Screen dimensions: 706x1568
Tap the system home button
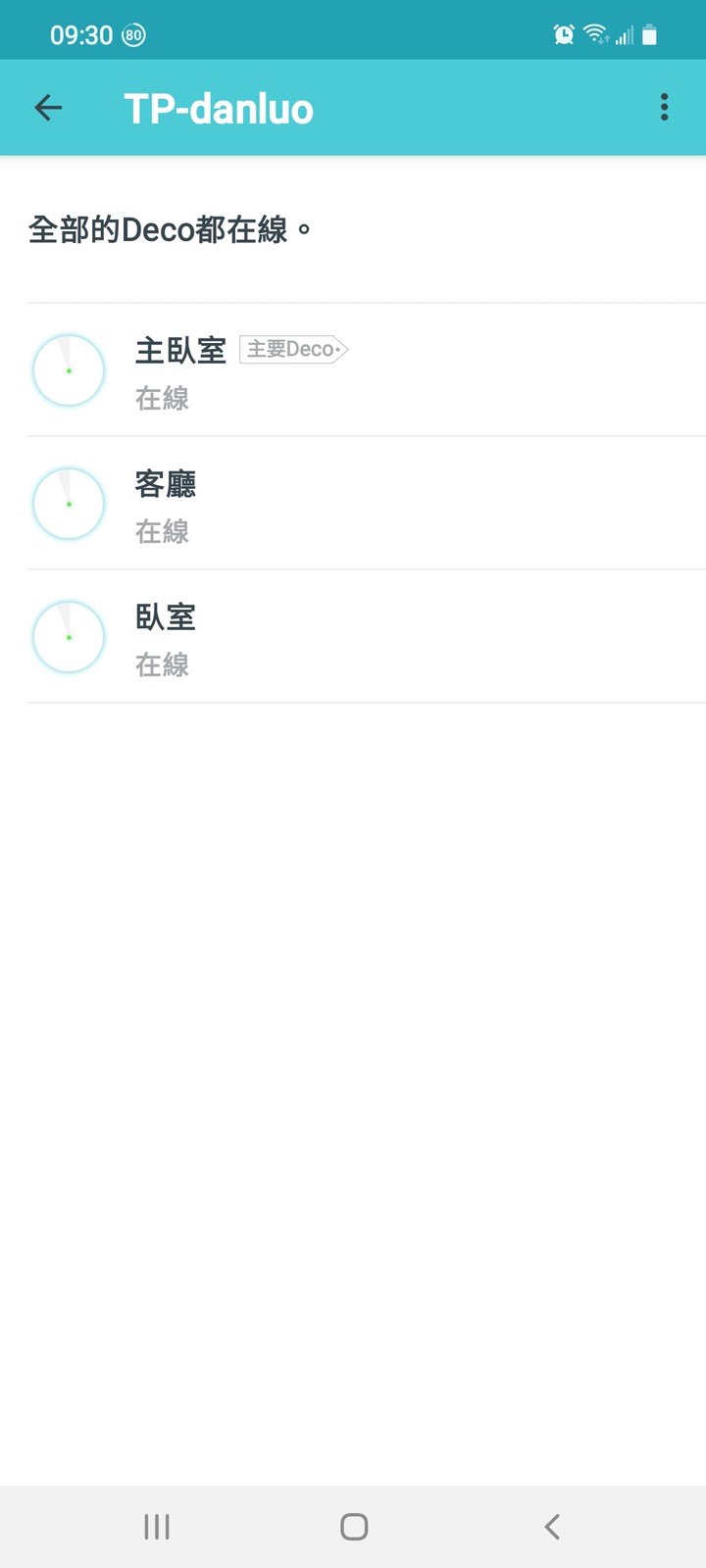pos(353,1526)
